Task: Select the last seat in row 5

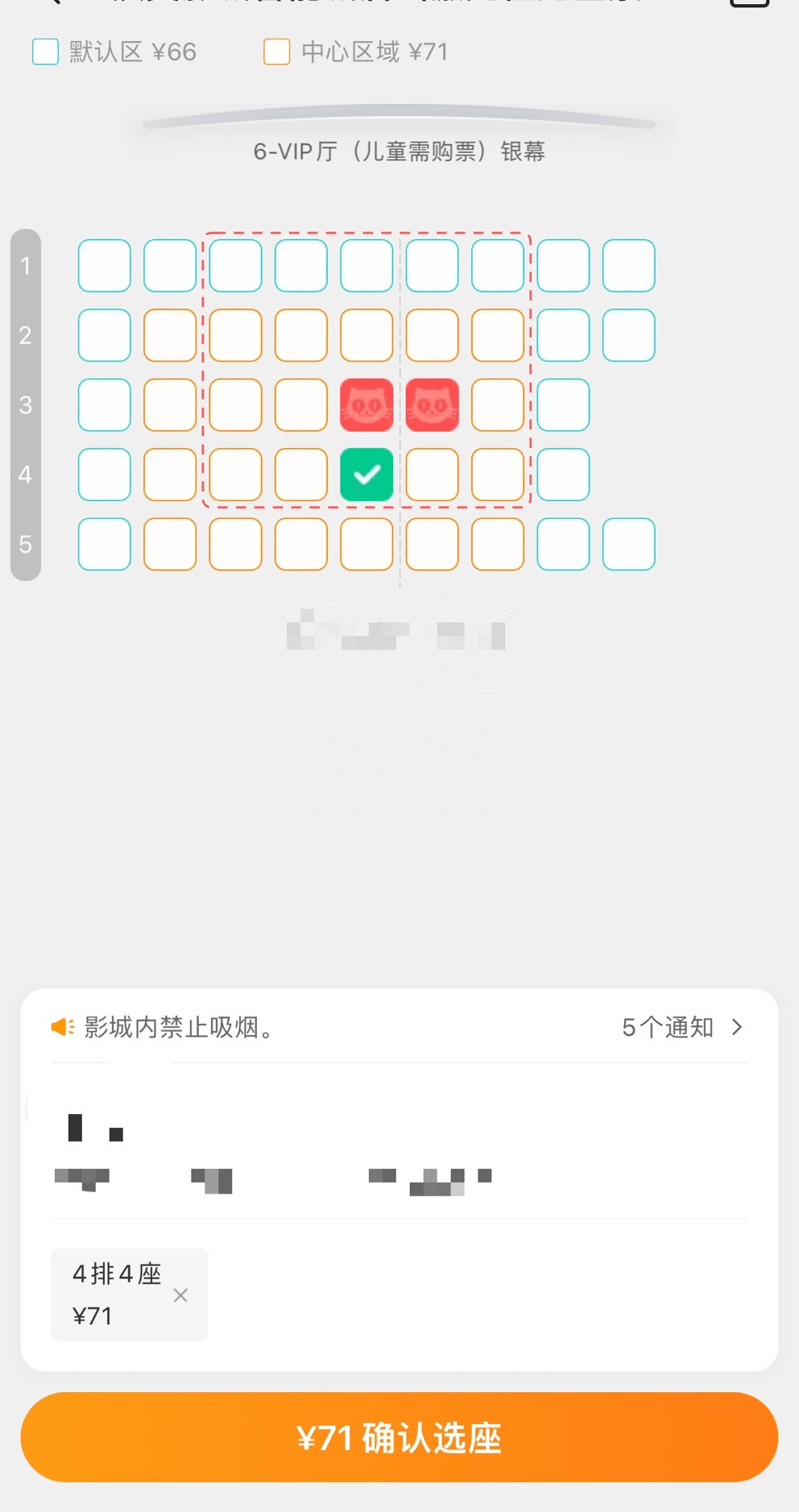Action: (x=628, y=545)
